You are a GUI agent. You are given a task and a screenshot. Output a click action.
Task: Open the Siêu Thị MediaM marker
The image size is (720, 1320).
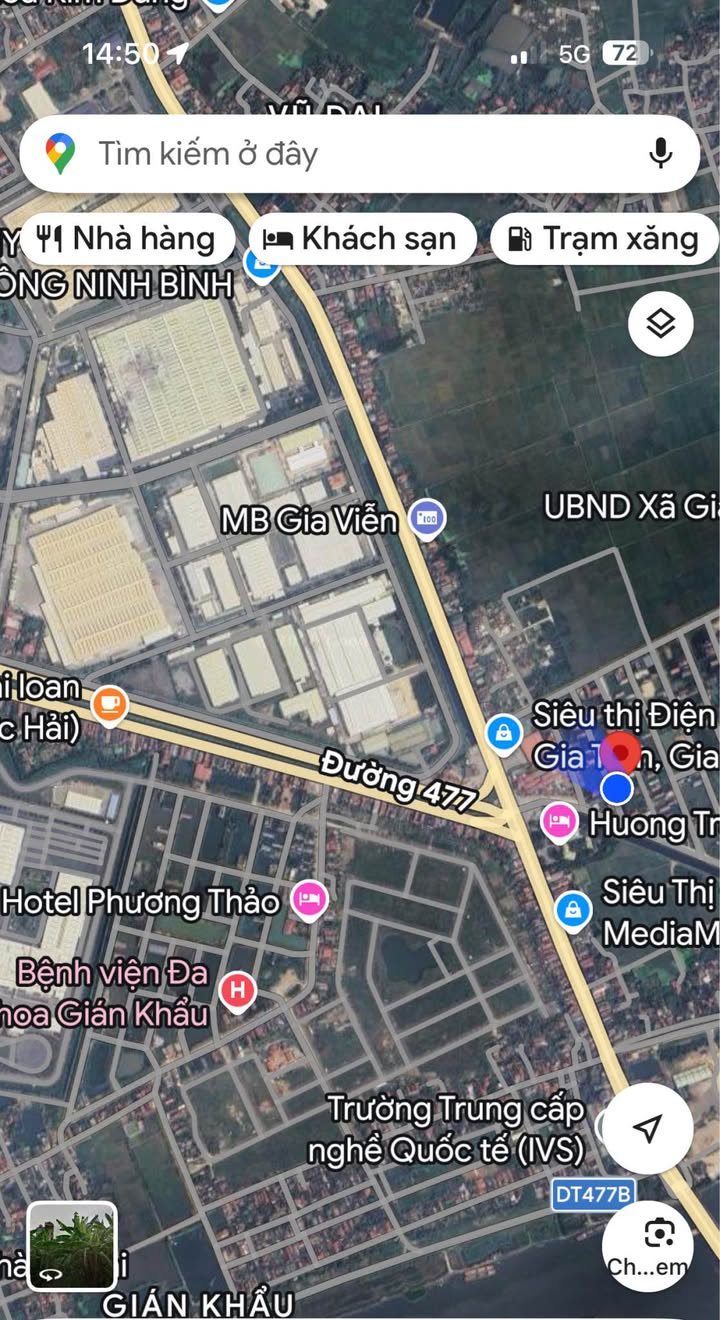coord(572,909)
